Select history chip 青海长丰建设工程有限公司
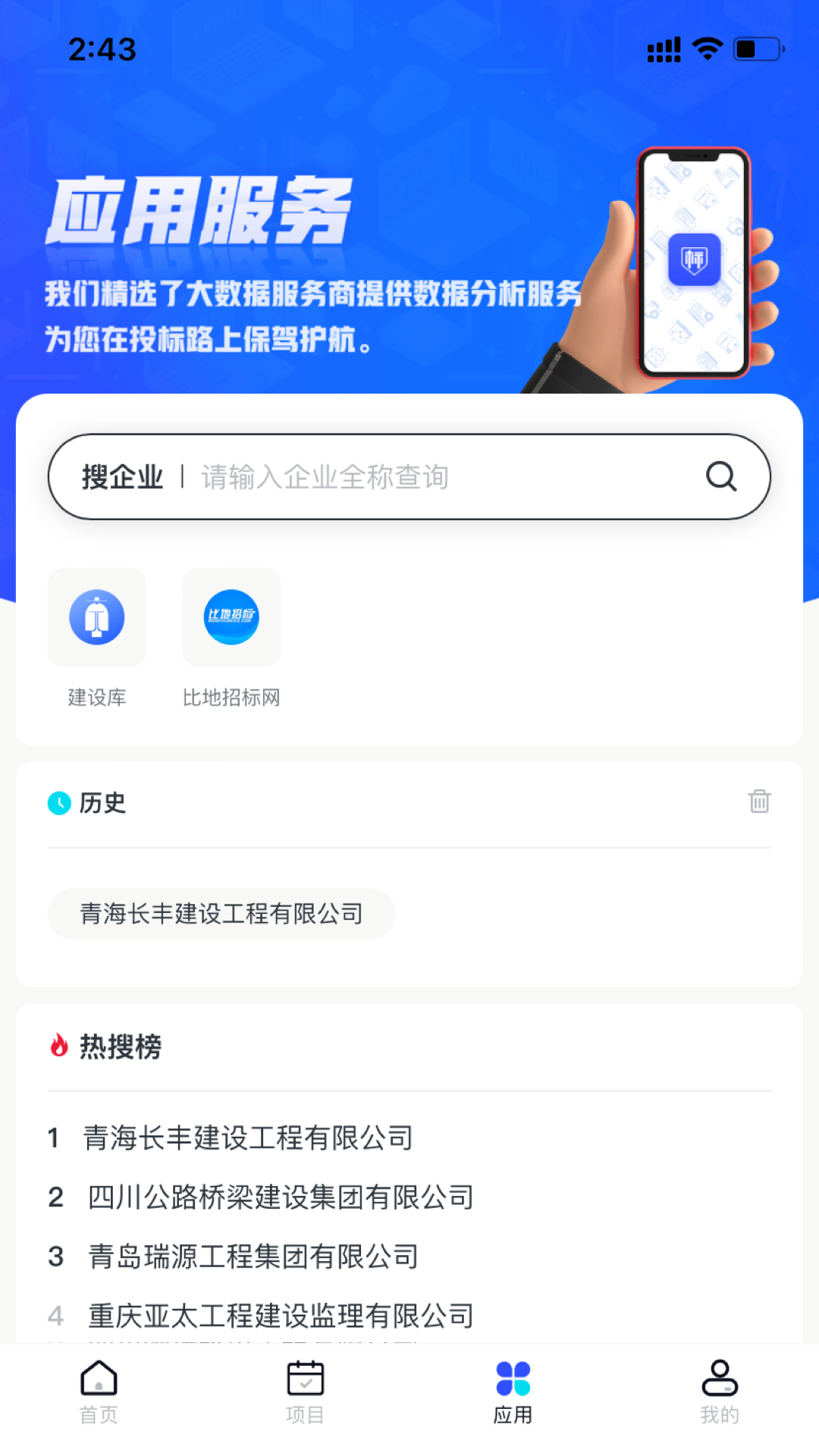 click(221, 914)
